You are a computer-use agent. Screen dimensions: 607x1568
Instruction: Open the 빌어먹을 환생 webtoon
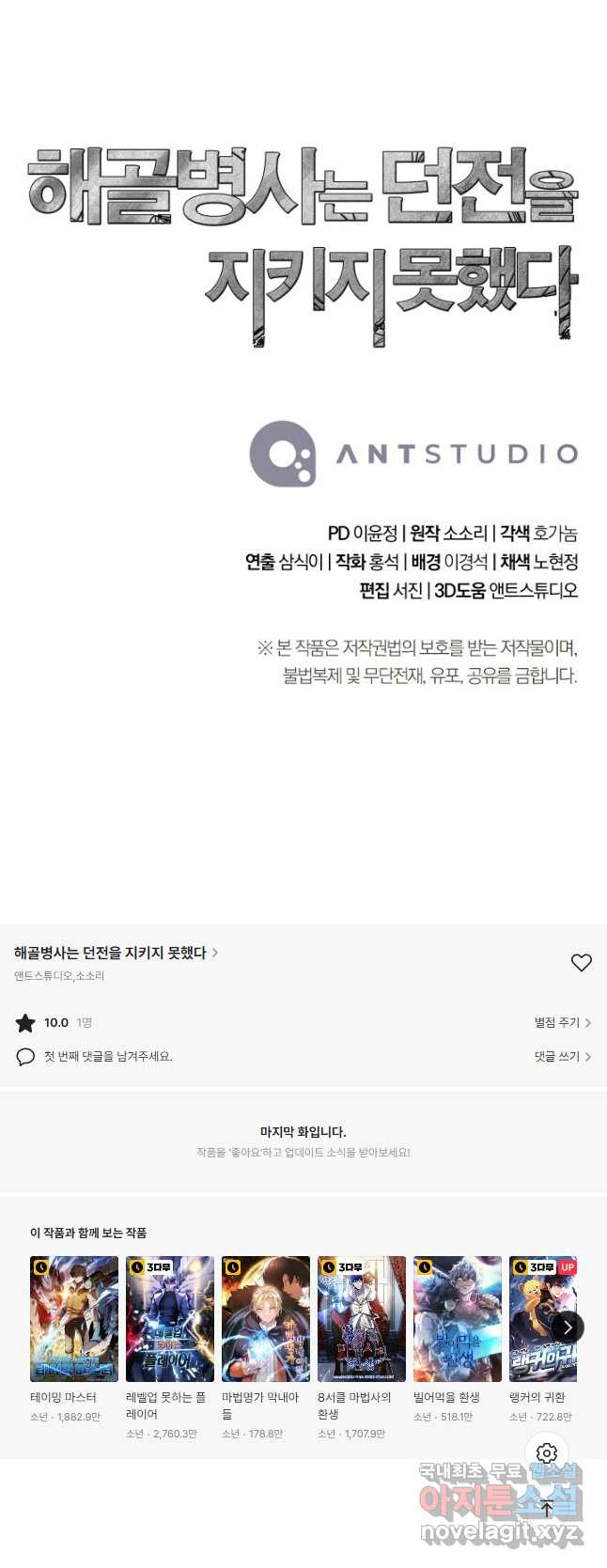click(x=458, y=1318)
